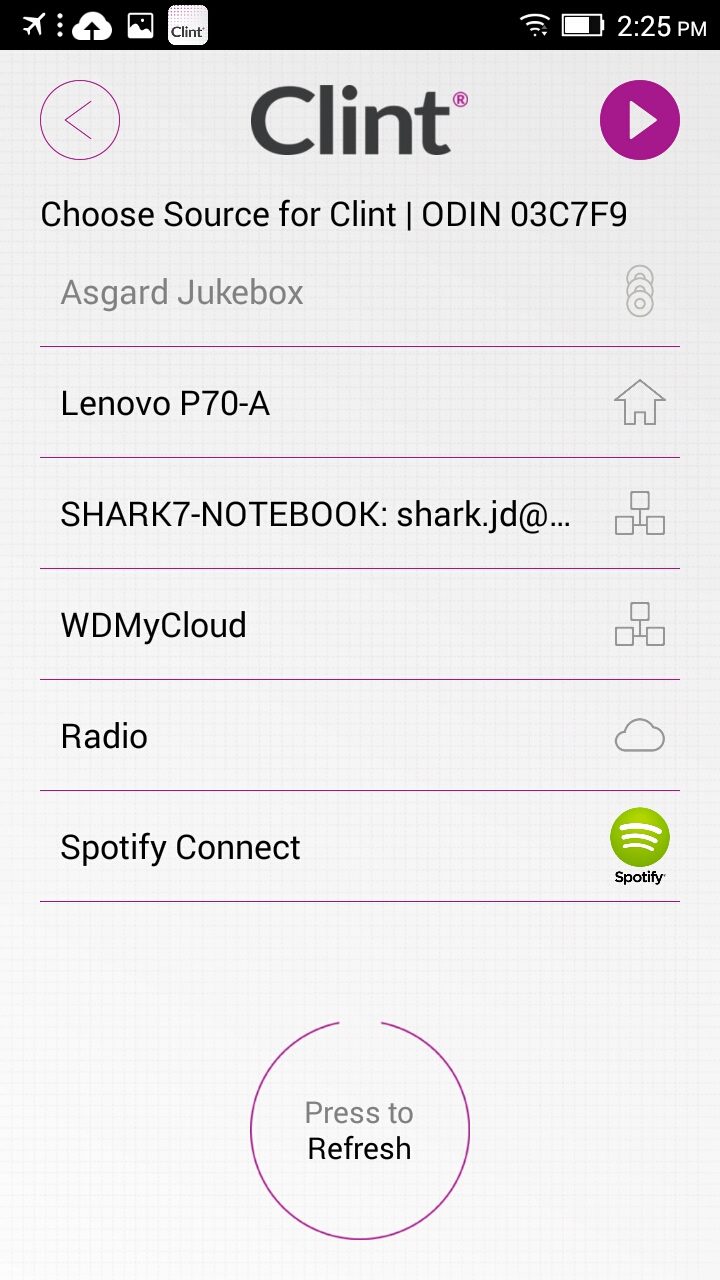Select Asgard Jukebox as source
The width and height of the screenshot is (720, 1280).
pos(360,293)
